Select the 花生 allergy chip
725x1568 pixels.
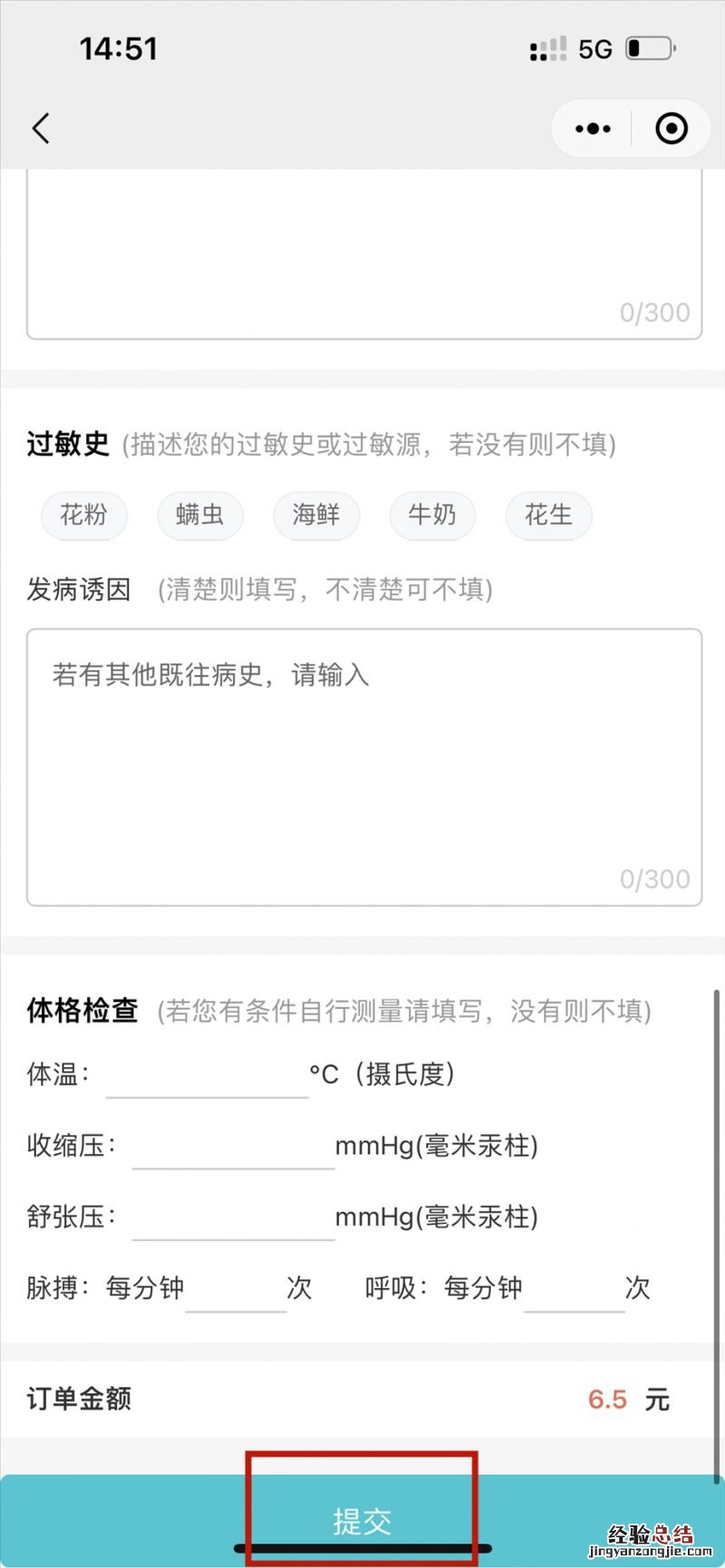548,515
